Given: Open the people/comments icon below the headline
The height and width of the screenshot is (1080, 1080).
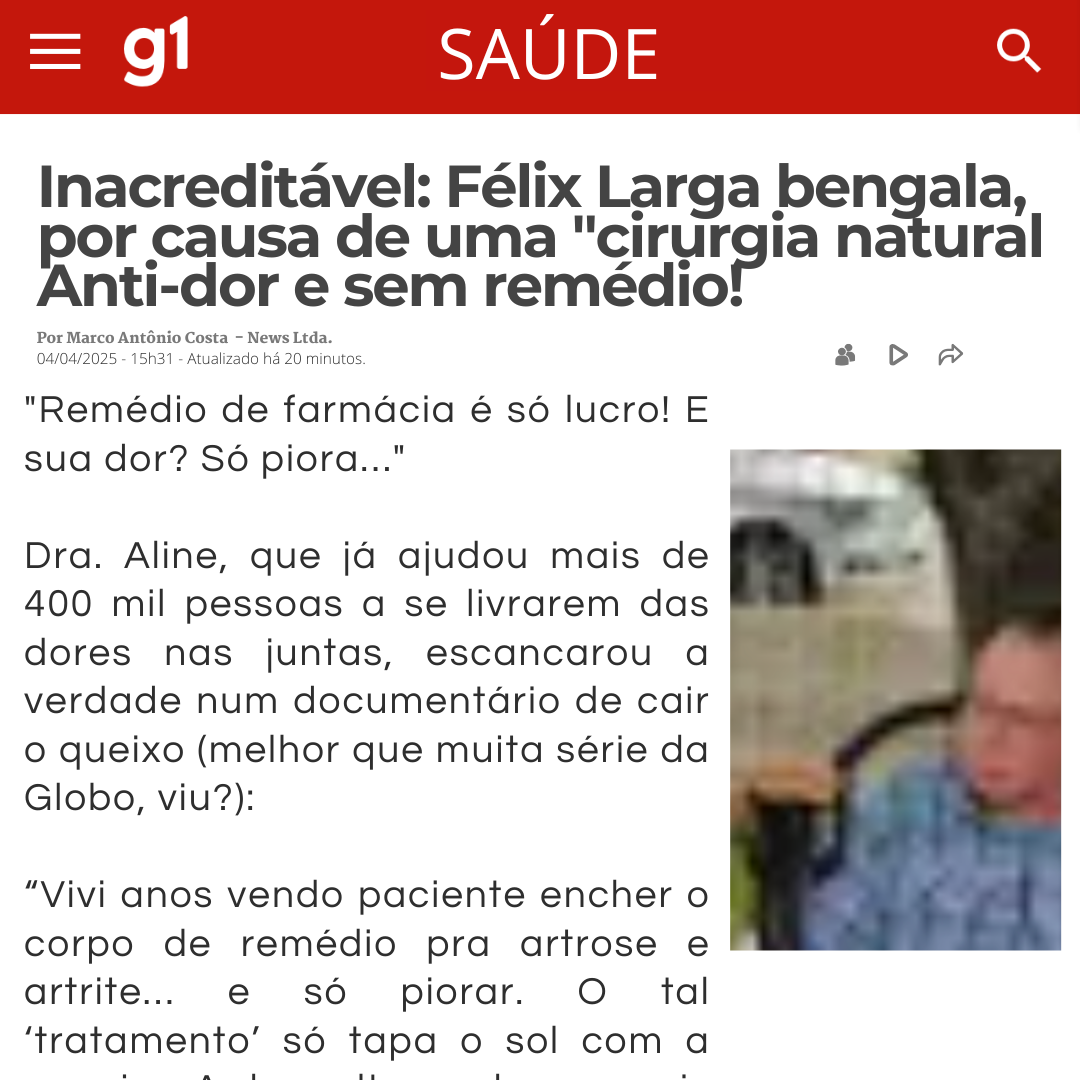Looking at the screenshot, I should [x=845, y=355].
